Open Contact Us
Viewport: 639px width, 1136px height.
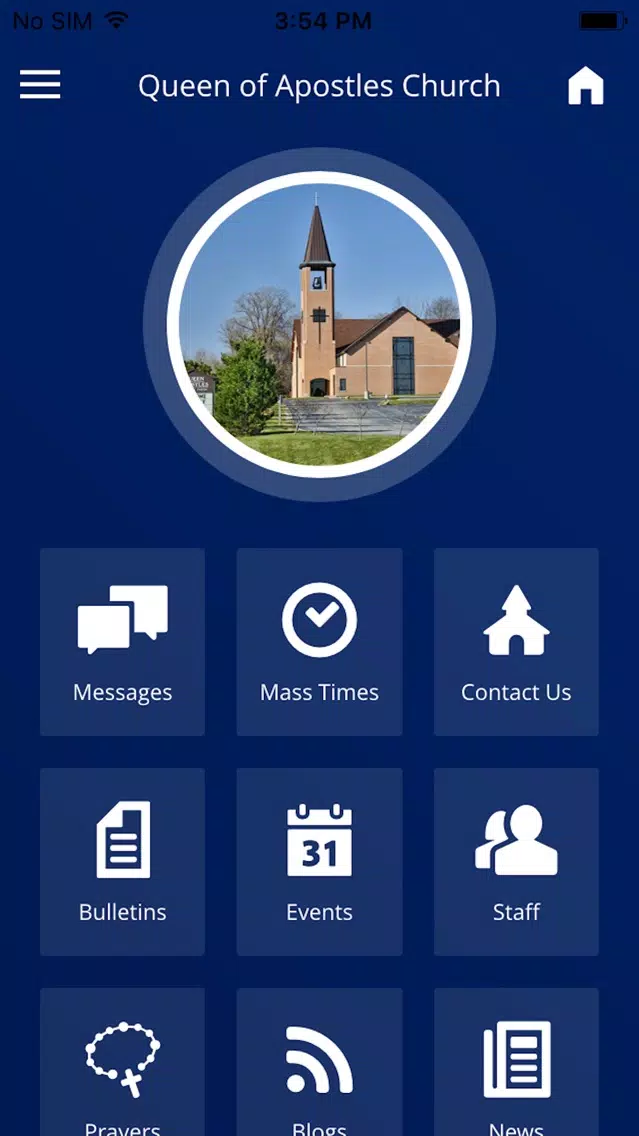pos(517,642)
